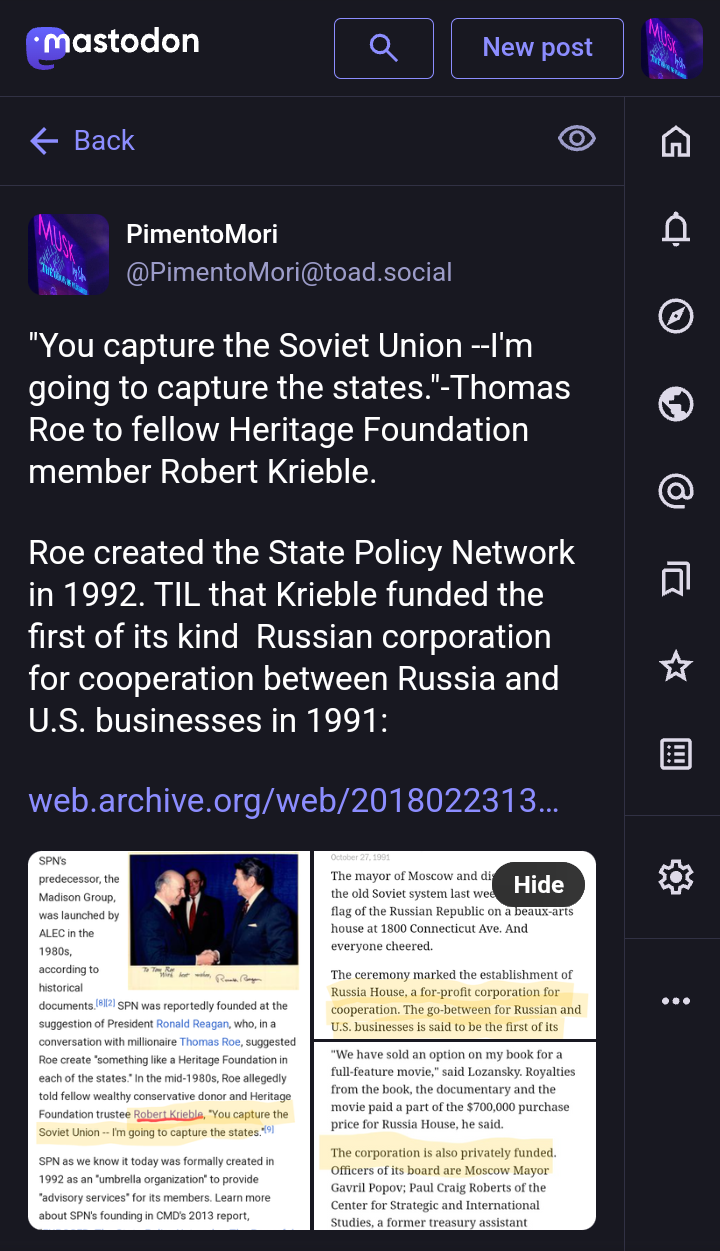Image resolution: width=720 pixels, height=1251 pixels.
Task: Open Favorites star
Action: click(676, 666)
